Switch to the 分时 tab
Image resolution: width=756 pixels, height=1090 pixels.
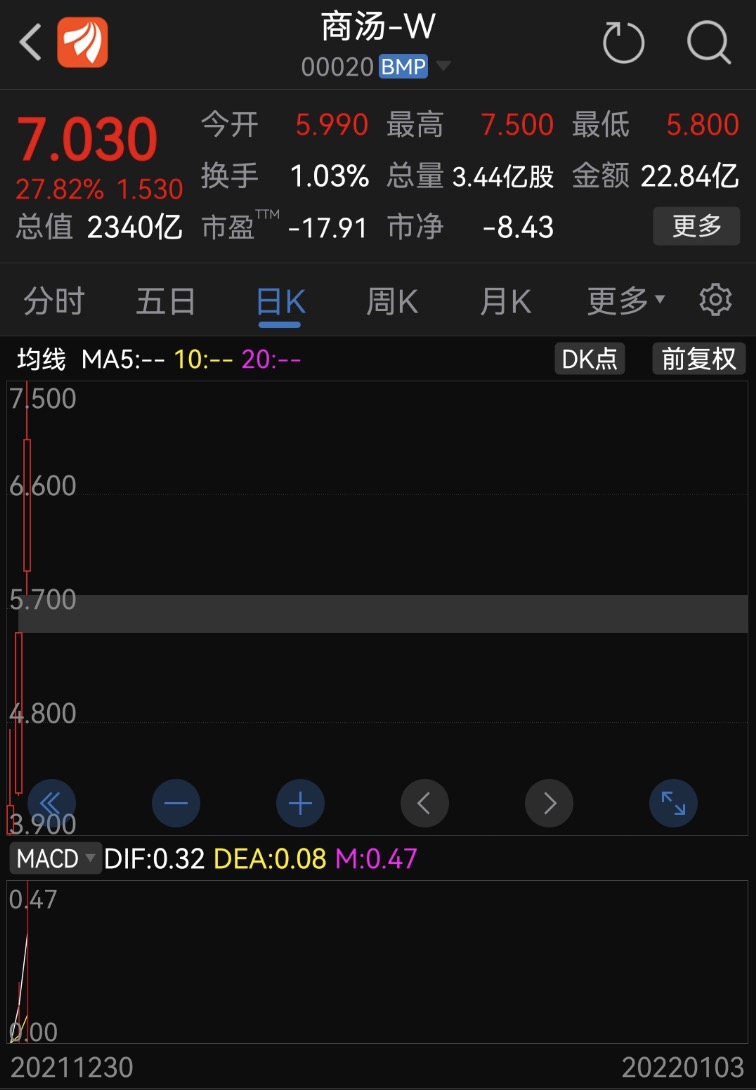click(x=53, y=299)
